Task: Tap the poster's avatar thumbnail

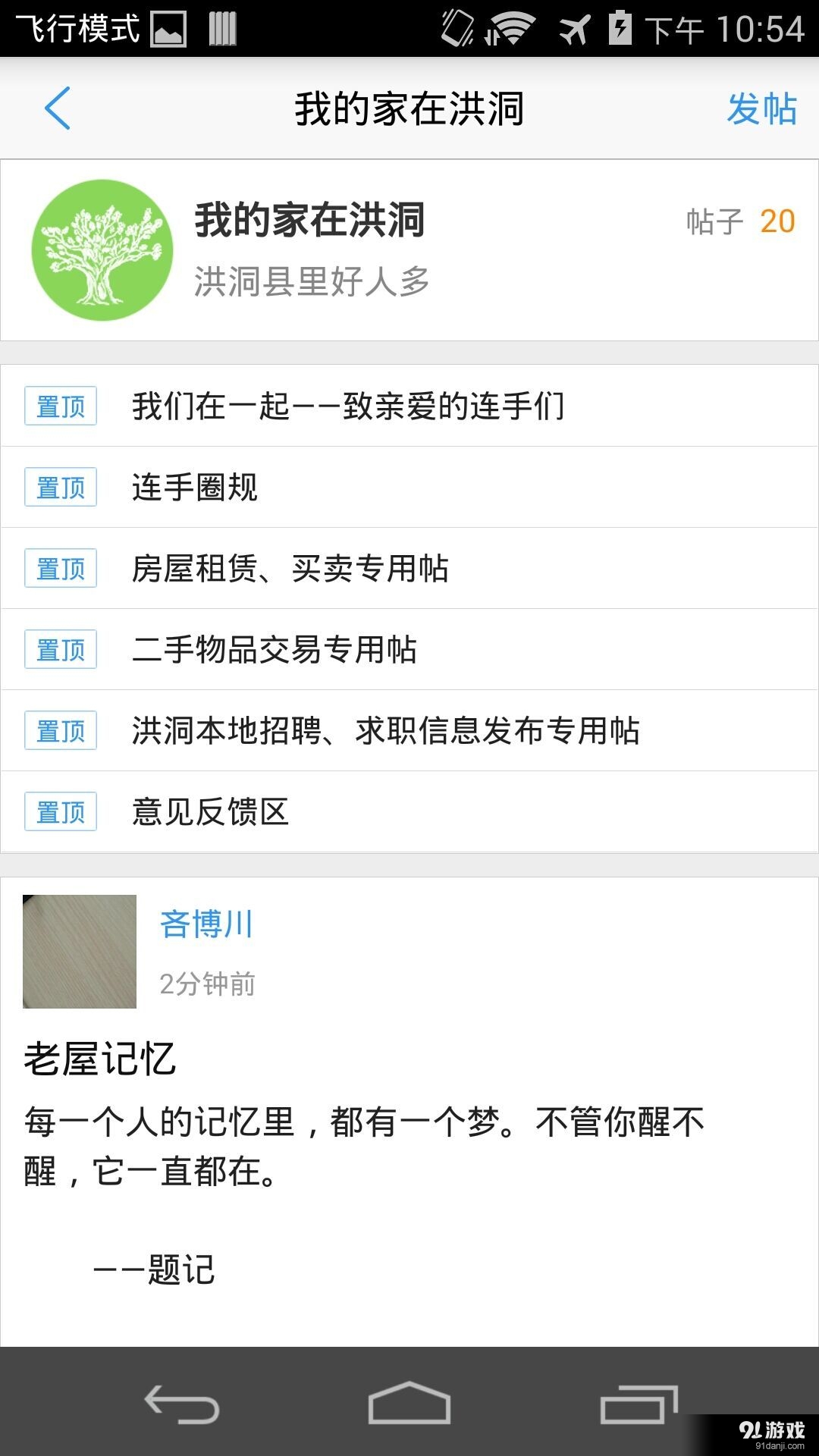Action: tap(79, 951)
